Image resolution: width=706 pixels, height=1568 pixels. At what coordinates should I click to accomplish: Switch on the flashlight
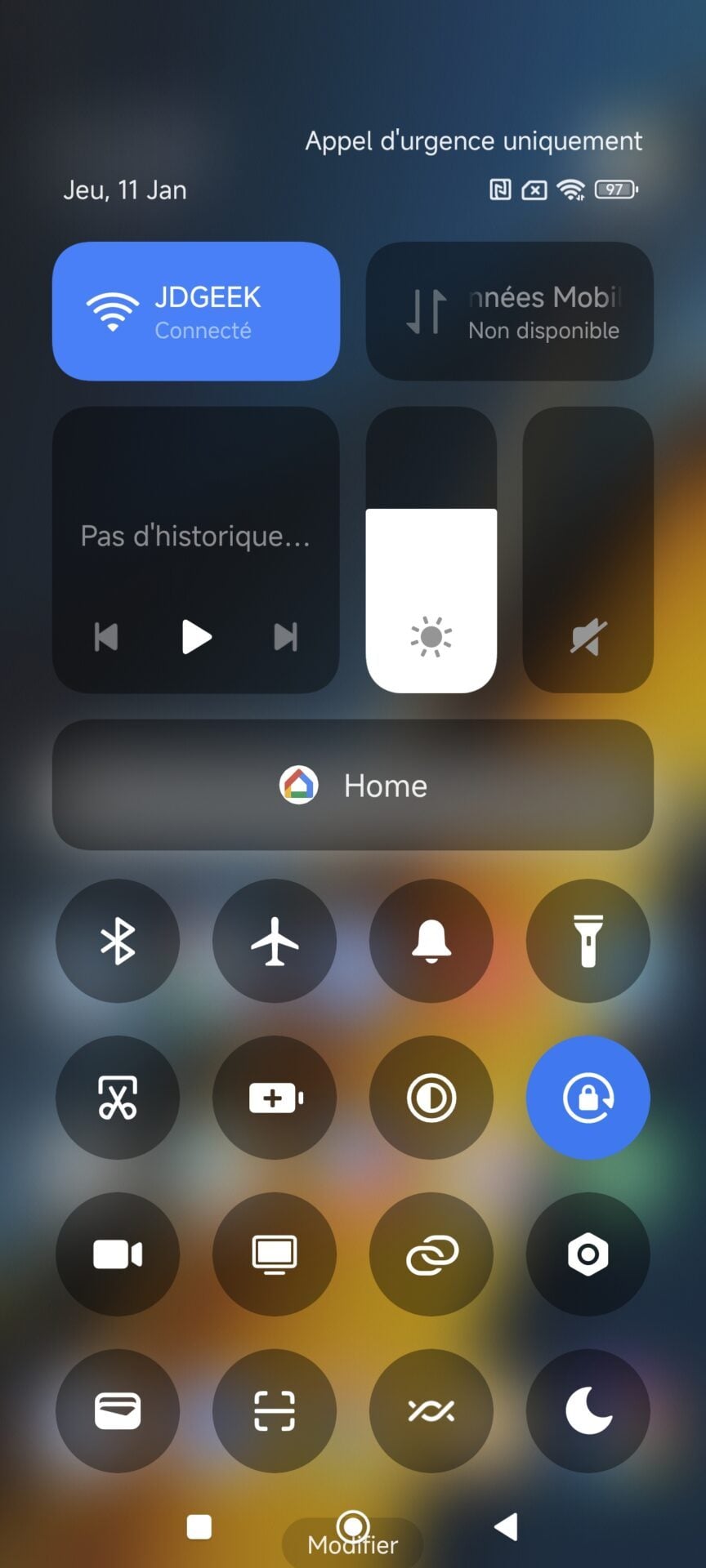[x=588, y=941]
